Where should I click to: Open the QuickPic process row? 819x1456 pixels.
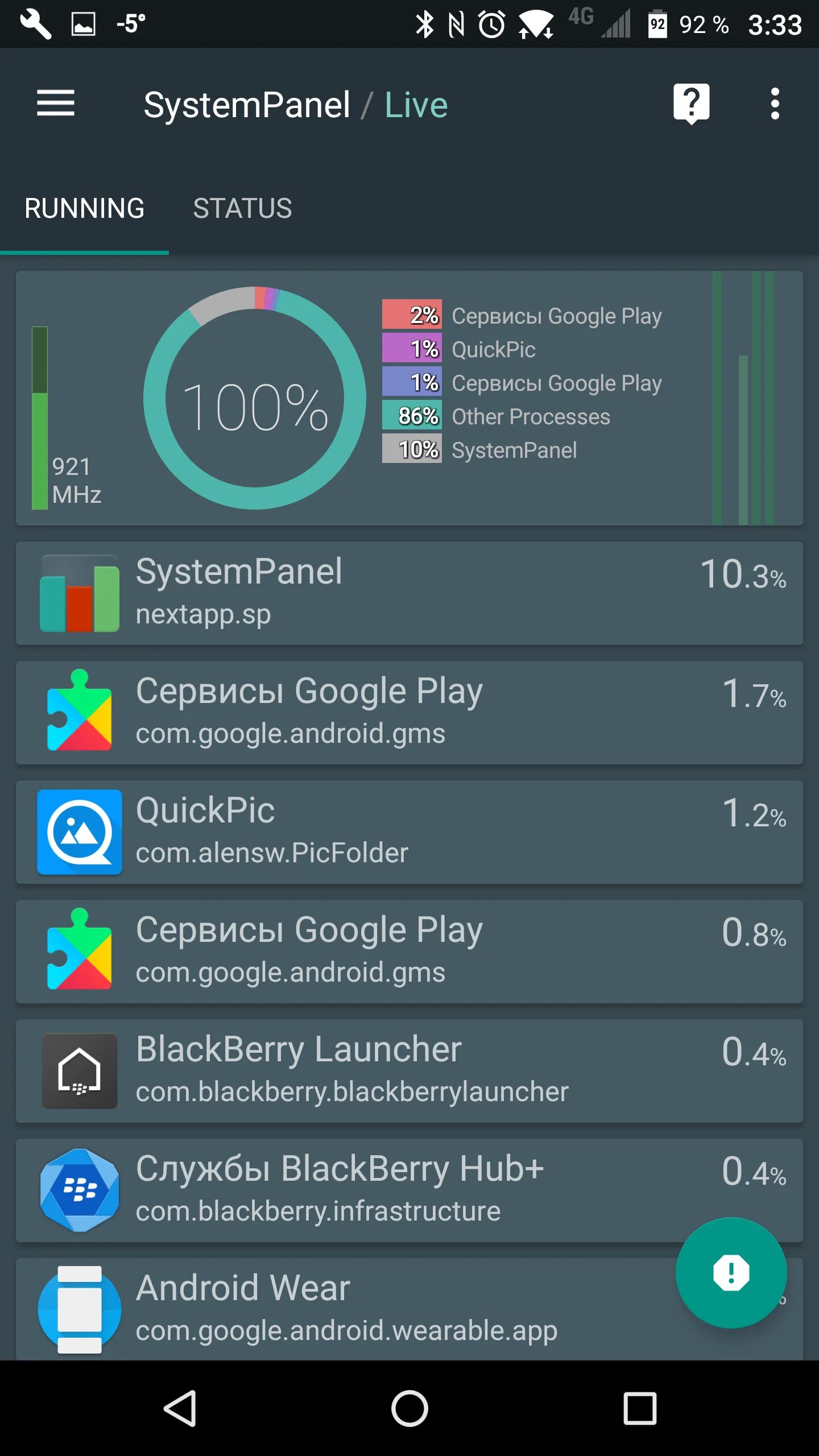pyautogui.click(x=409, y=832)
